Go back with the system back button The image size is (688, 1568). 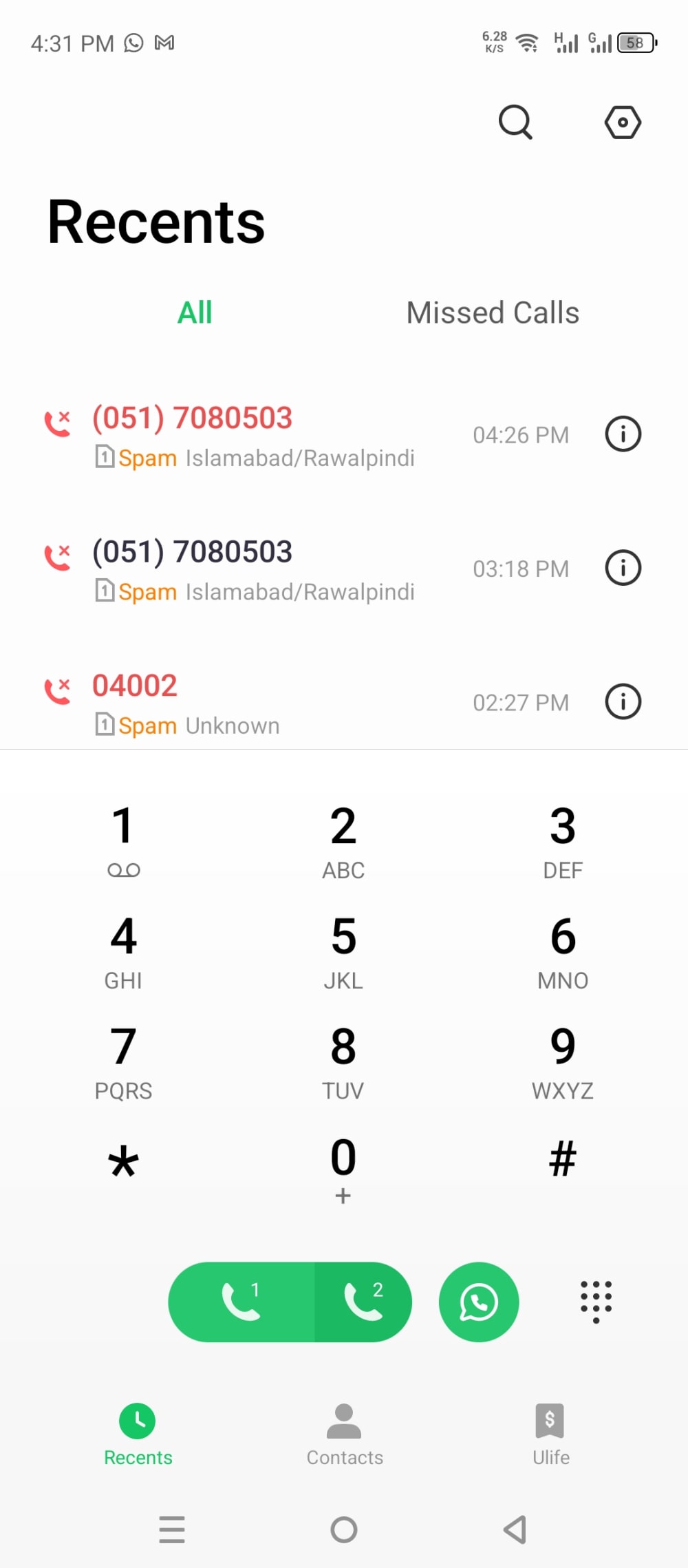tap(515, 1529)
